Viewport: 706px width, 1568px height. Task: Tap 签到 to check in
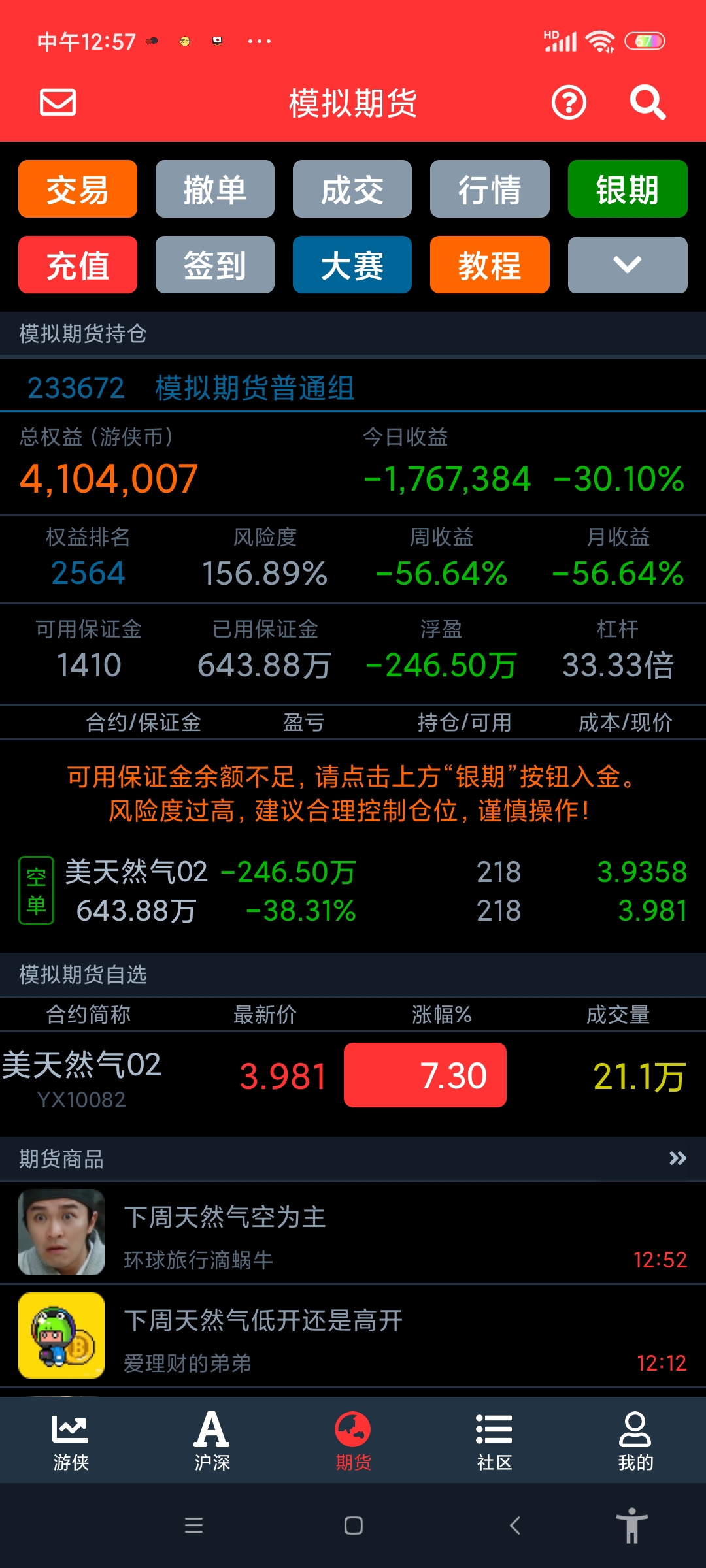coord(214,265)
